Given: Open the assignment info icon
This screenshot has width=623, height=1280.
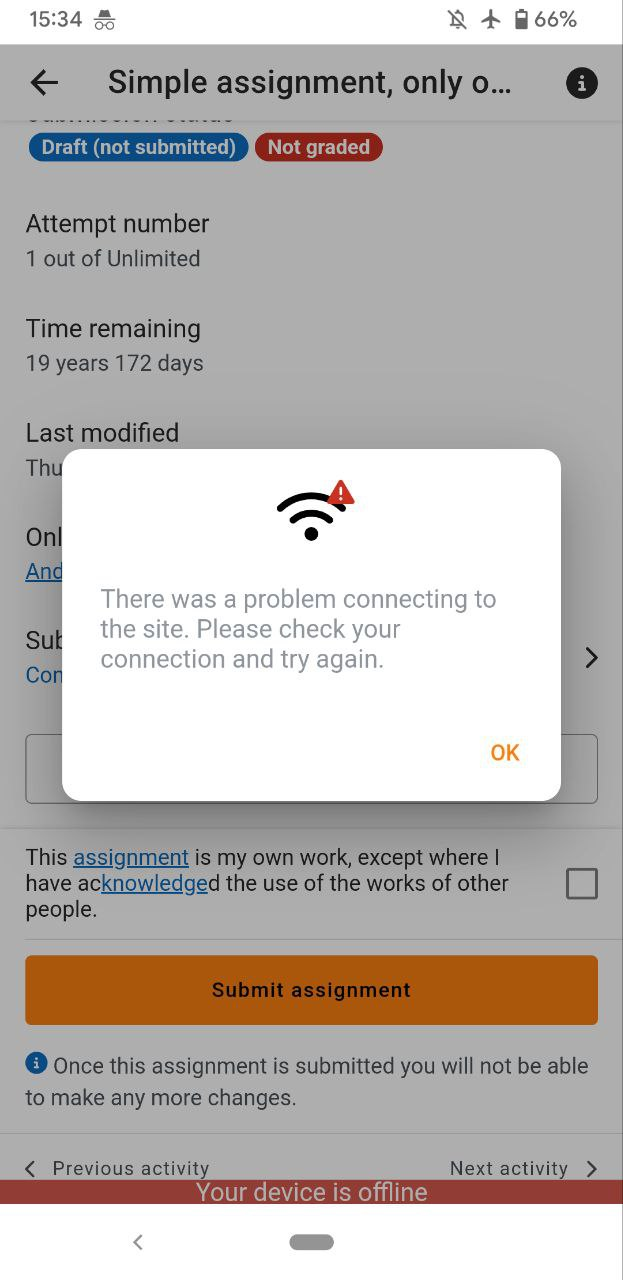Looking at the screenshot, I should click(582, 82).
